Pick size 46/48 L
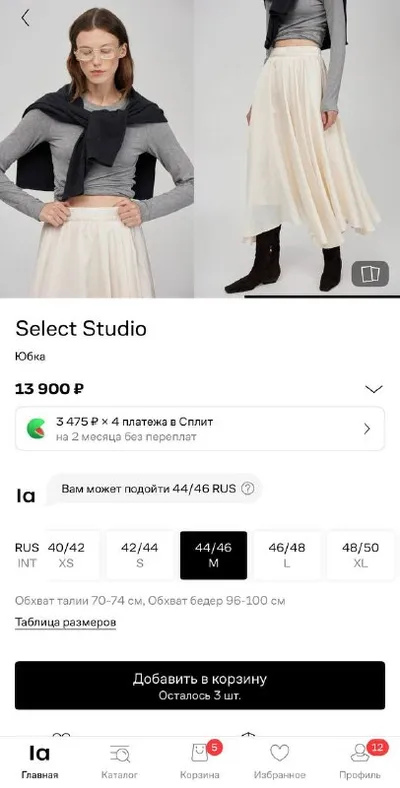Image resolution: width=400 pixels, height=788 pixels. coord(287,555)
